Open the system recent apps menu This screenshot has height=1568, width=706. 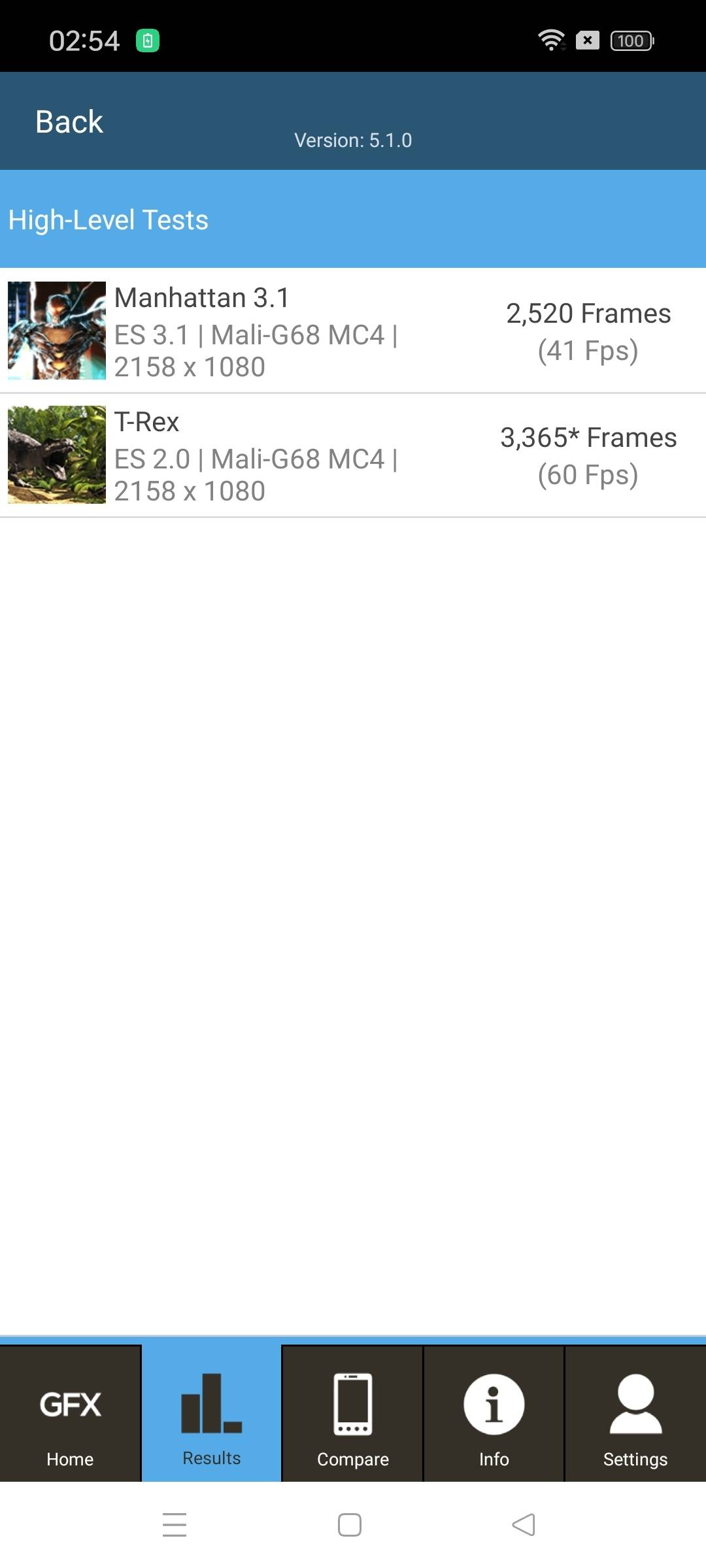[x=175, y=1525]
